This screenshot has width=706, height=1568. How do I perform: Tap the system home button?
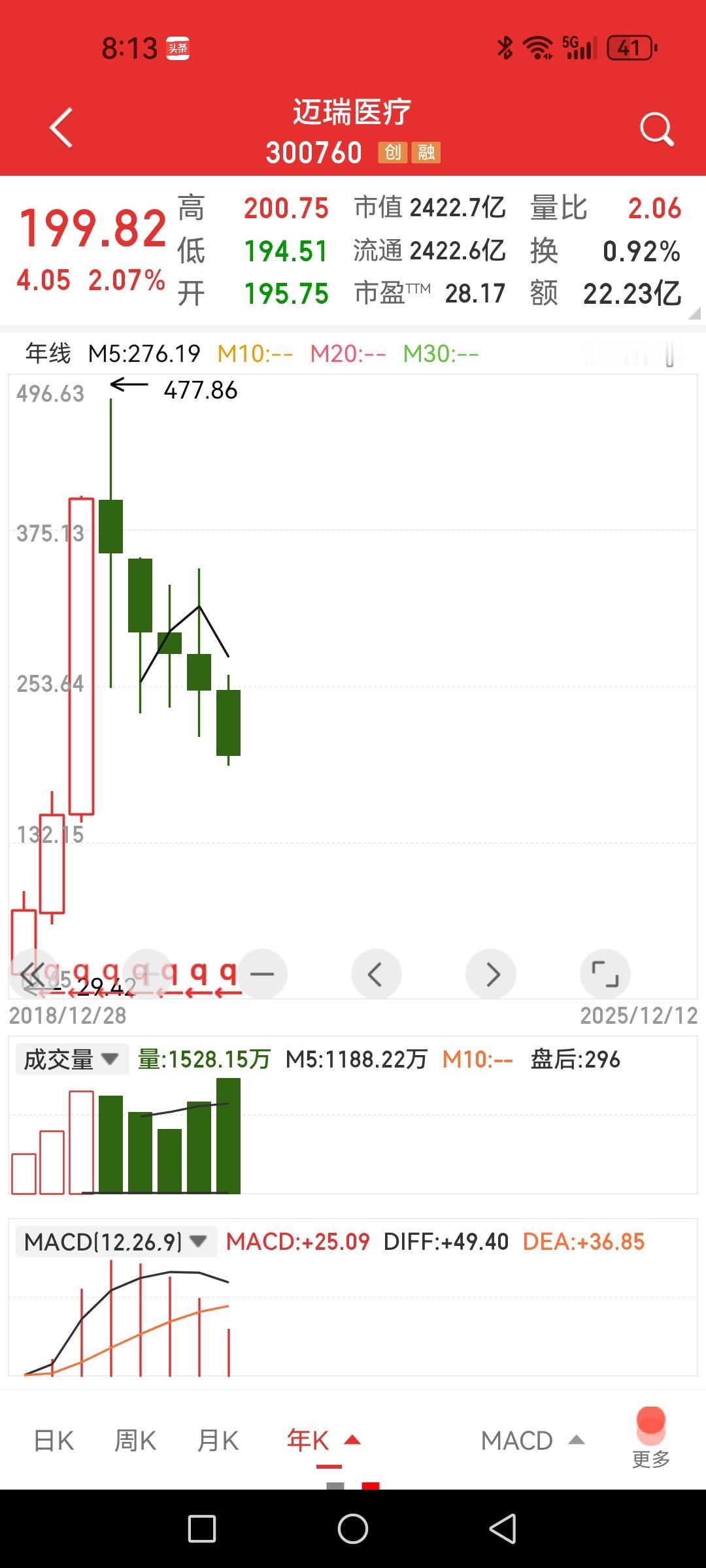(x=353, y=1529)
